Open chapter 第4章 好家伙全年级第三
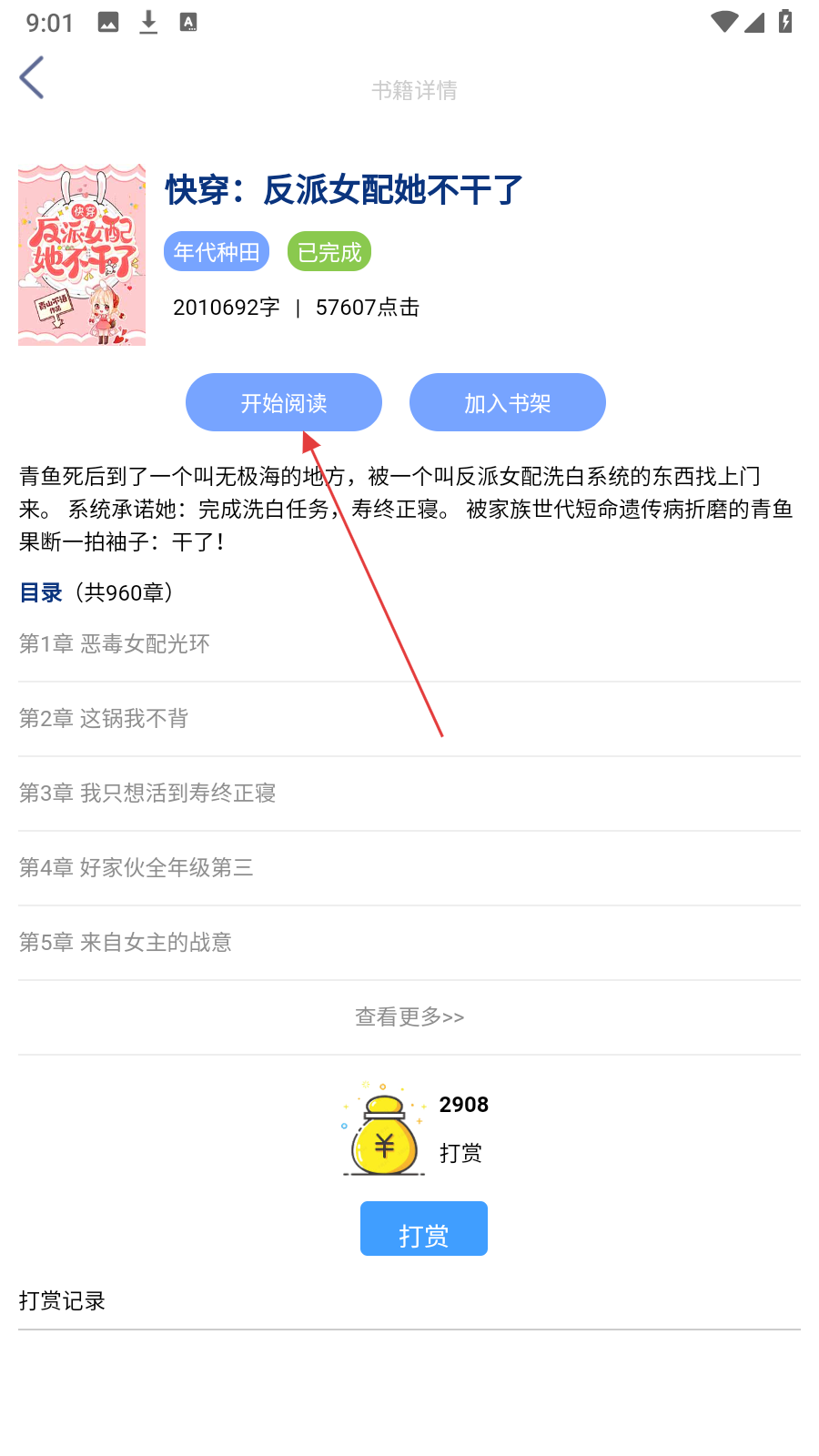819x1456 pixels. tap(136, 868)
